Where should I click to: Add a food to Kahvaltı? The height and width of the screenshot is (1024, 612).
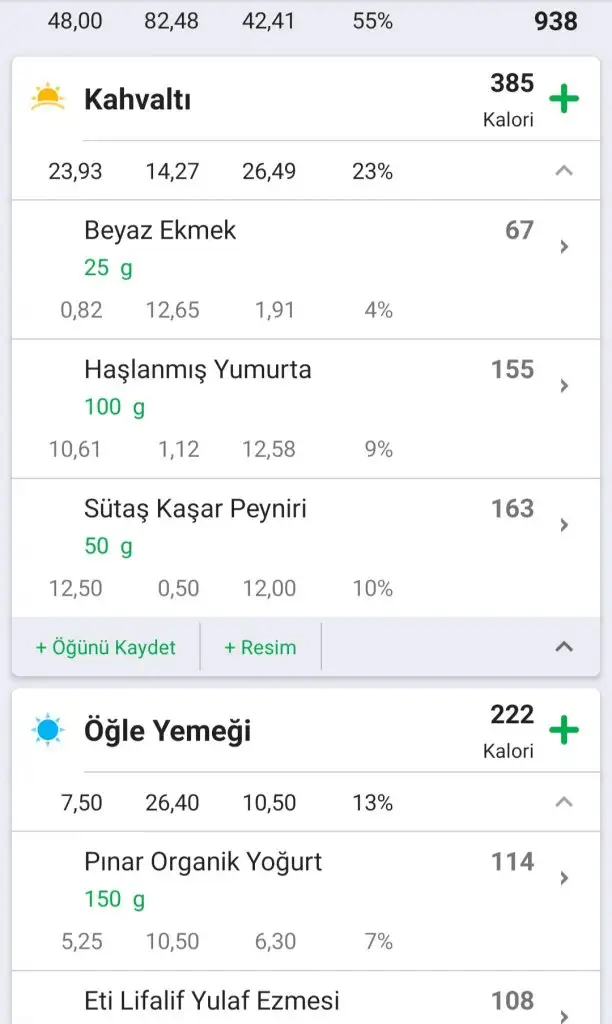564,99
